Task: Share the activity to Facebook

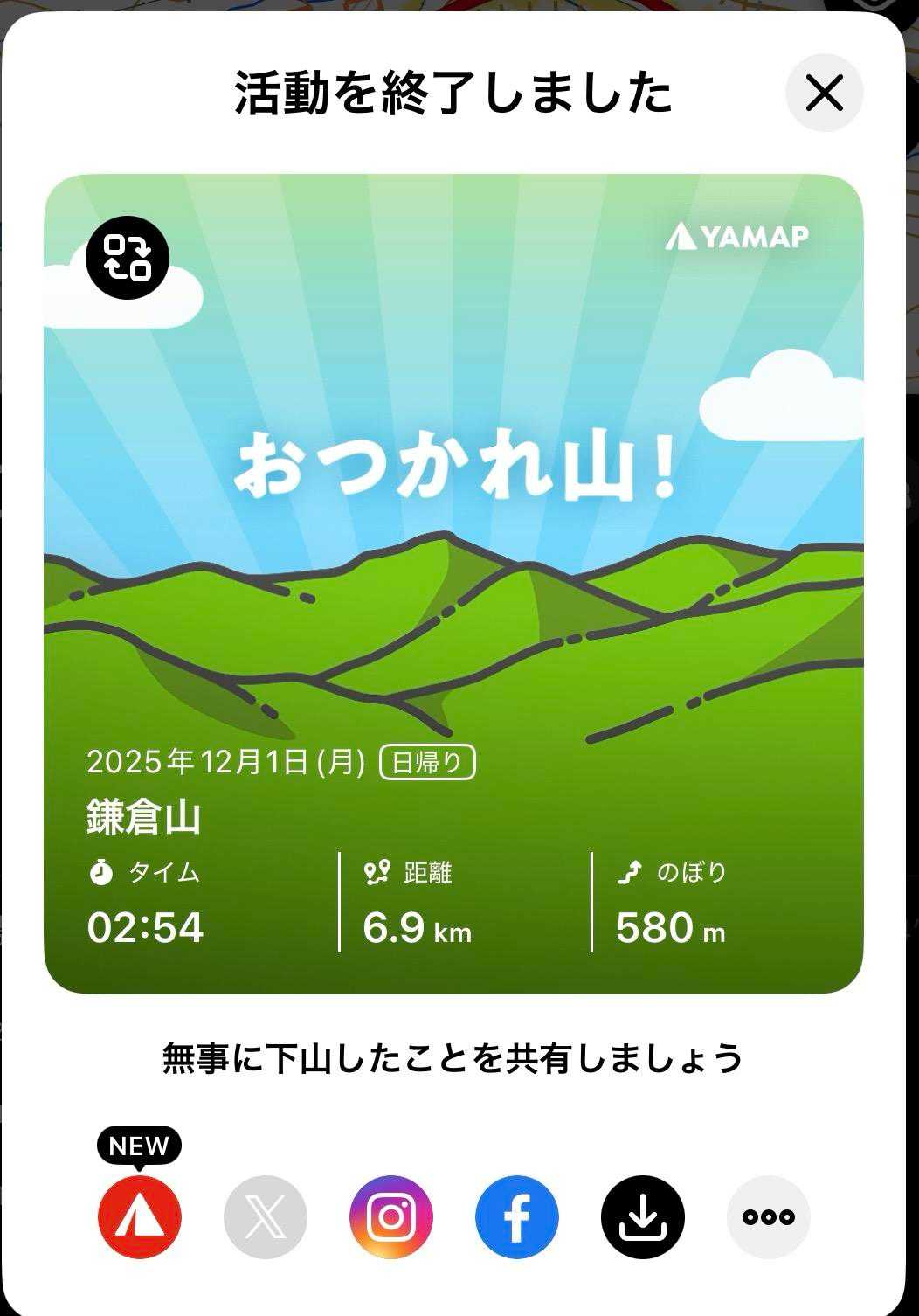Action: tap(517, 1216)
